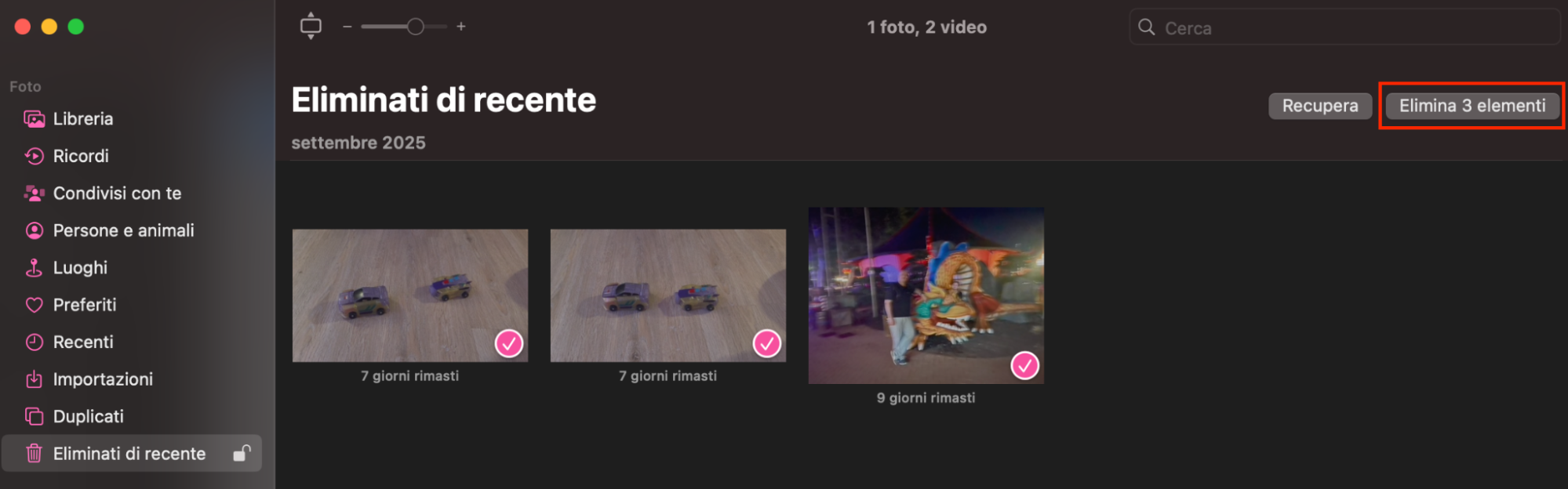
Task: Open the Luoghi section
Action: [80, 268]
